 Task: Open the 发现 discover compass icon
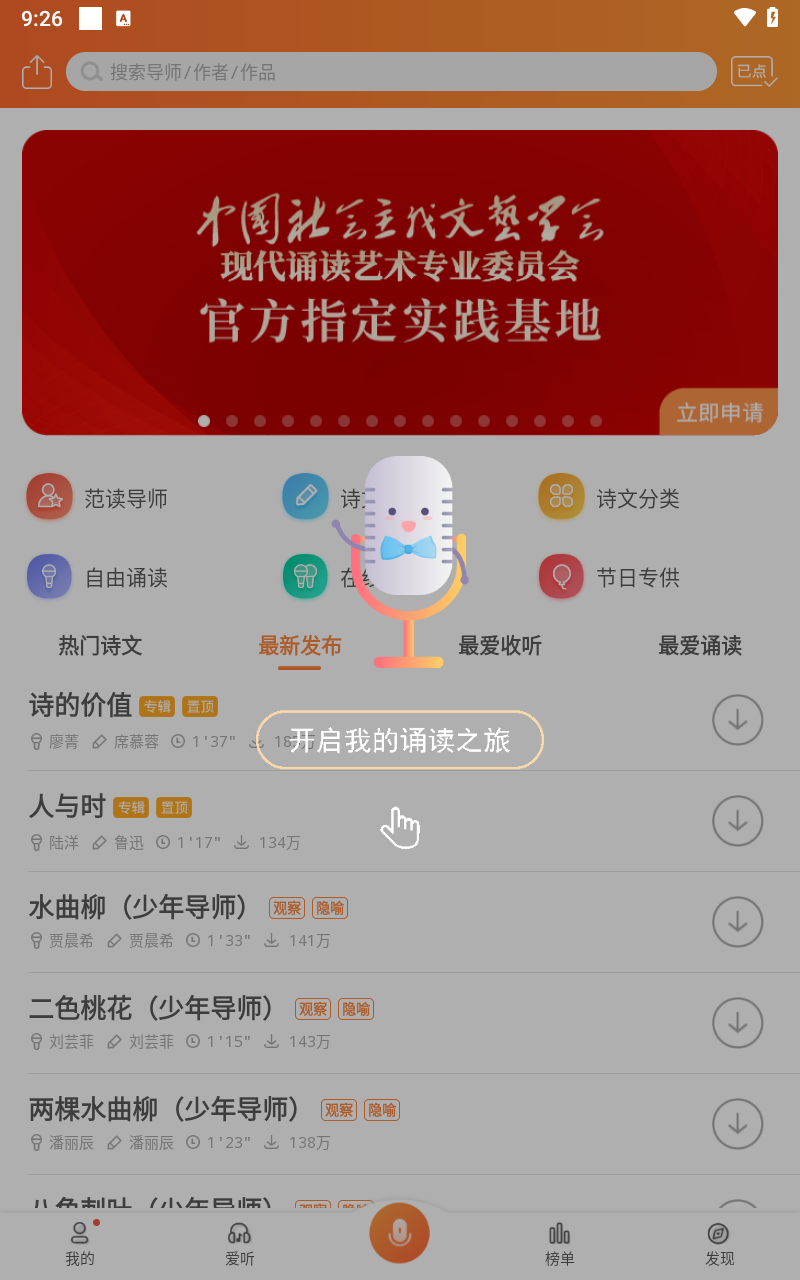click(x=719, y=1233)
